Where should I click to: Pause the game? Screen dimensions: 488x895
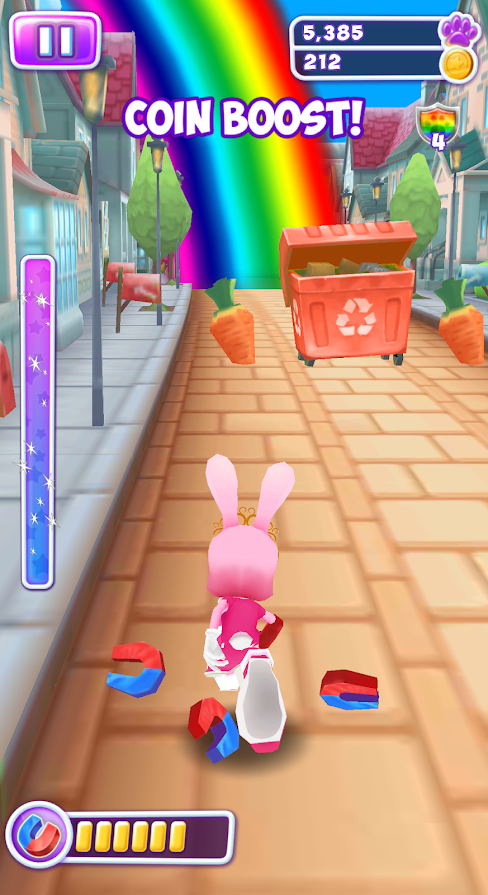point(55,40)
